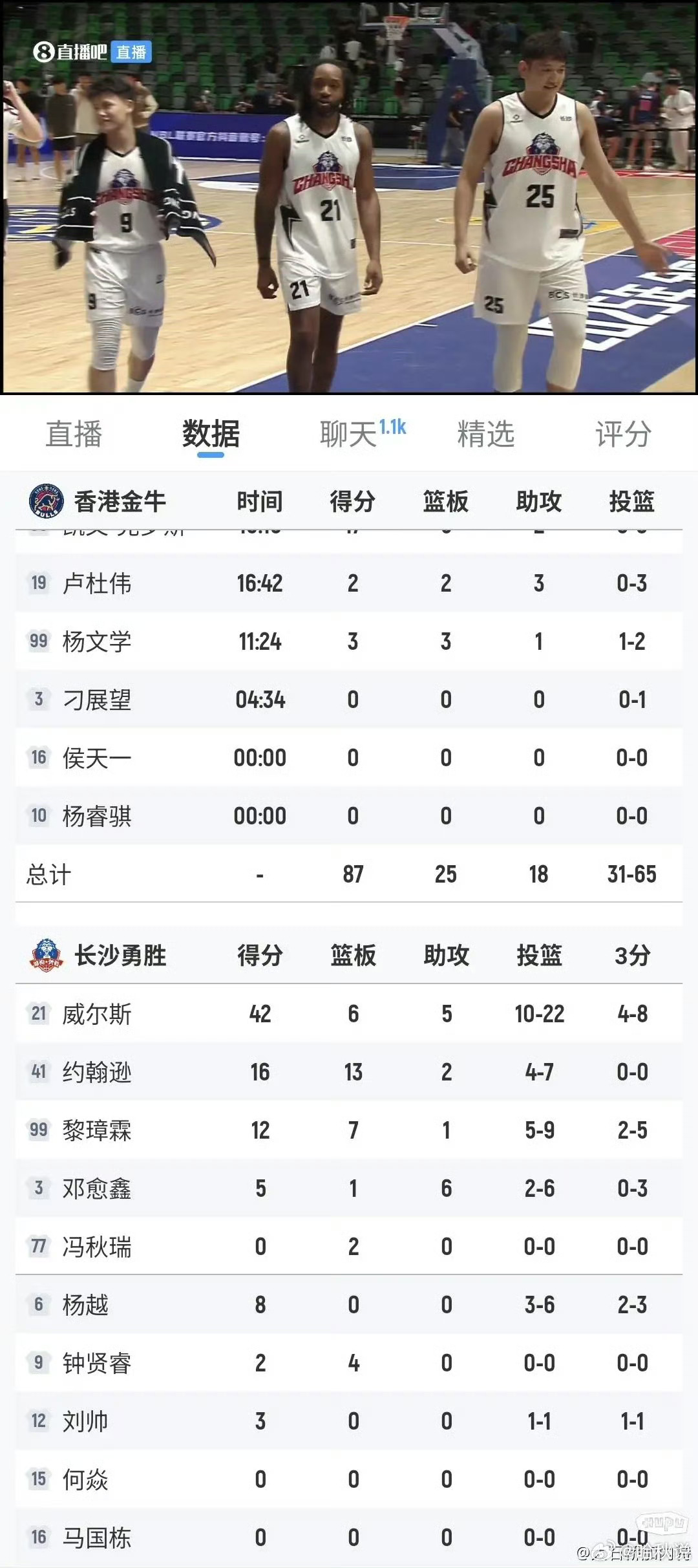
Task: Open player 卢杜伟 row
Action: 349,583
